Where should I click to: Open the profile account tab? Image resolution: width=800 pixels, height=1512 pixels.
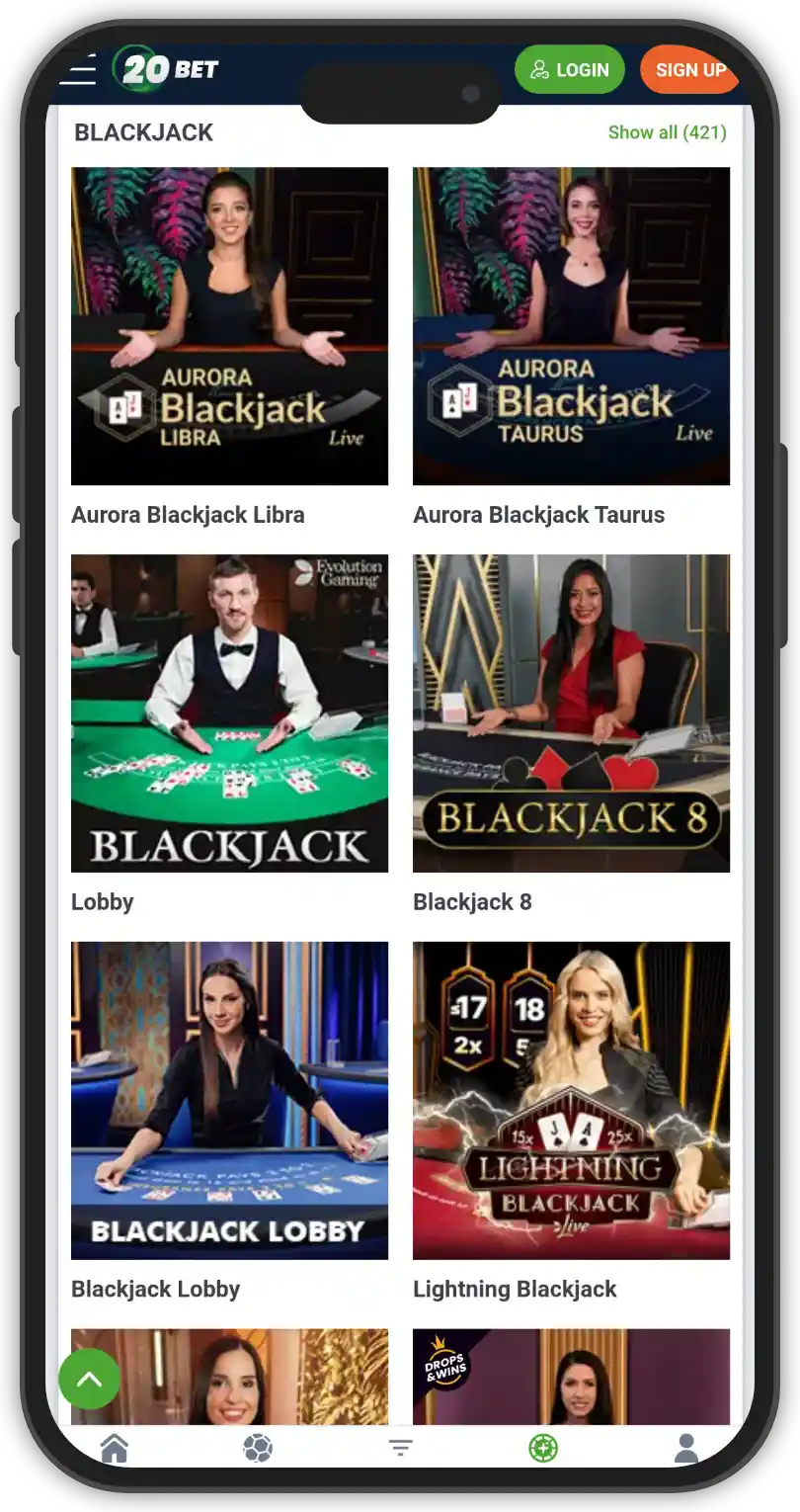(x=686, y=1449)
